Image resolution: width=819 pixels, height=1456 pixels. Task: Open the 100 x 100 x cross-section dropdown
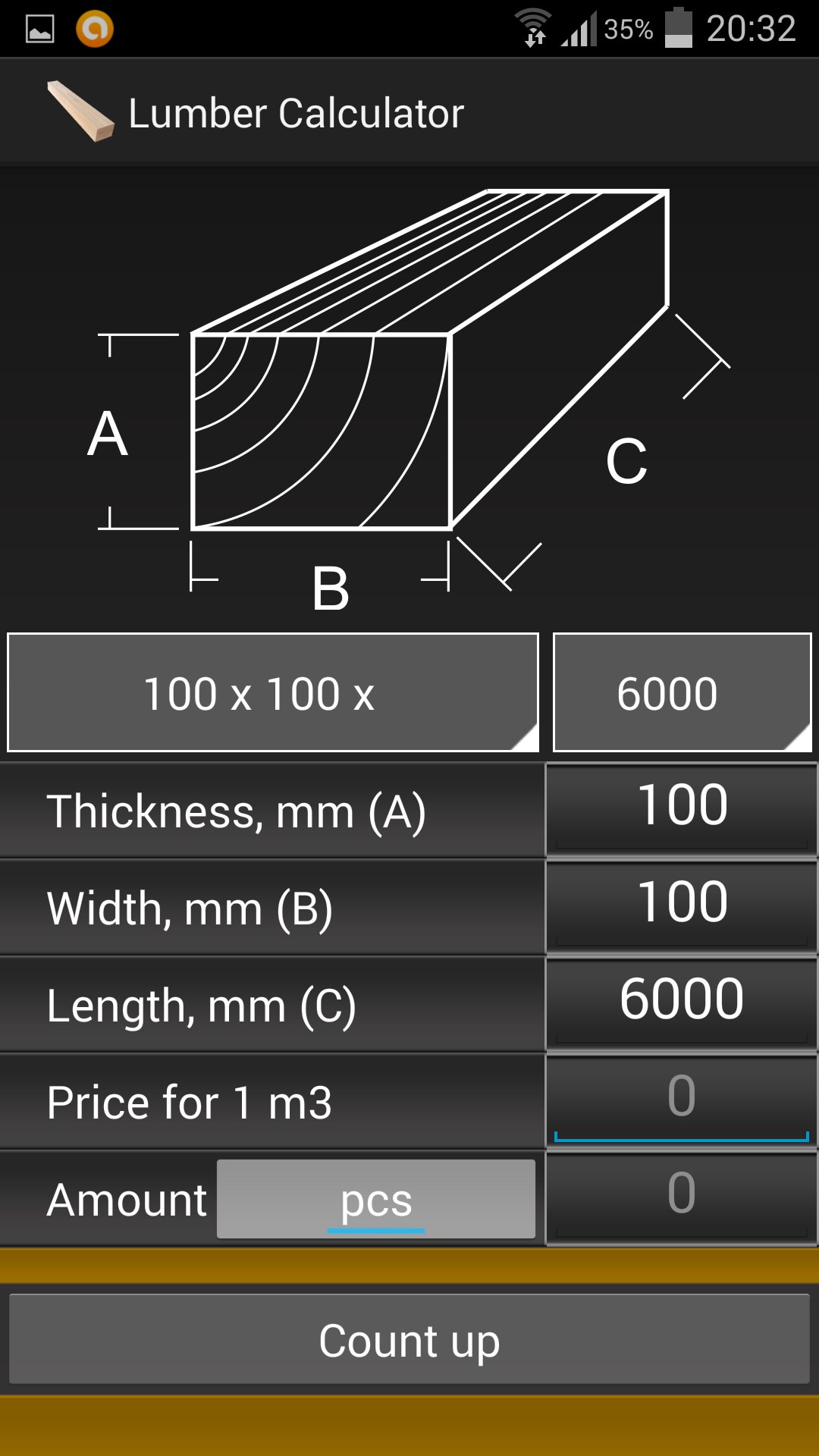(273, 692)
